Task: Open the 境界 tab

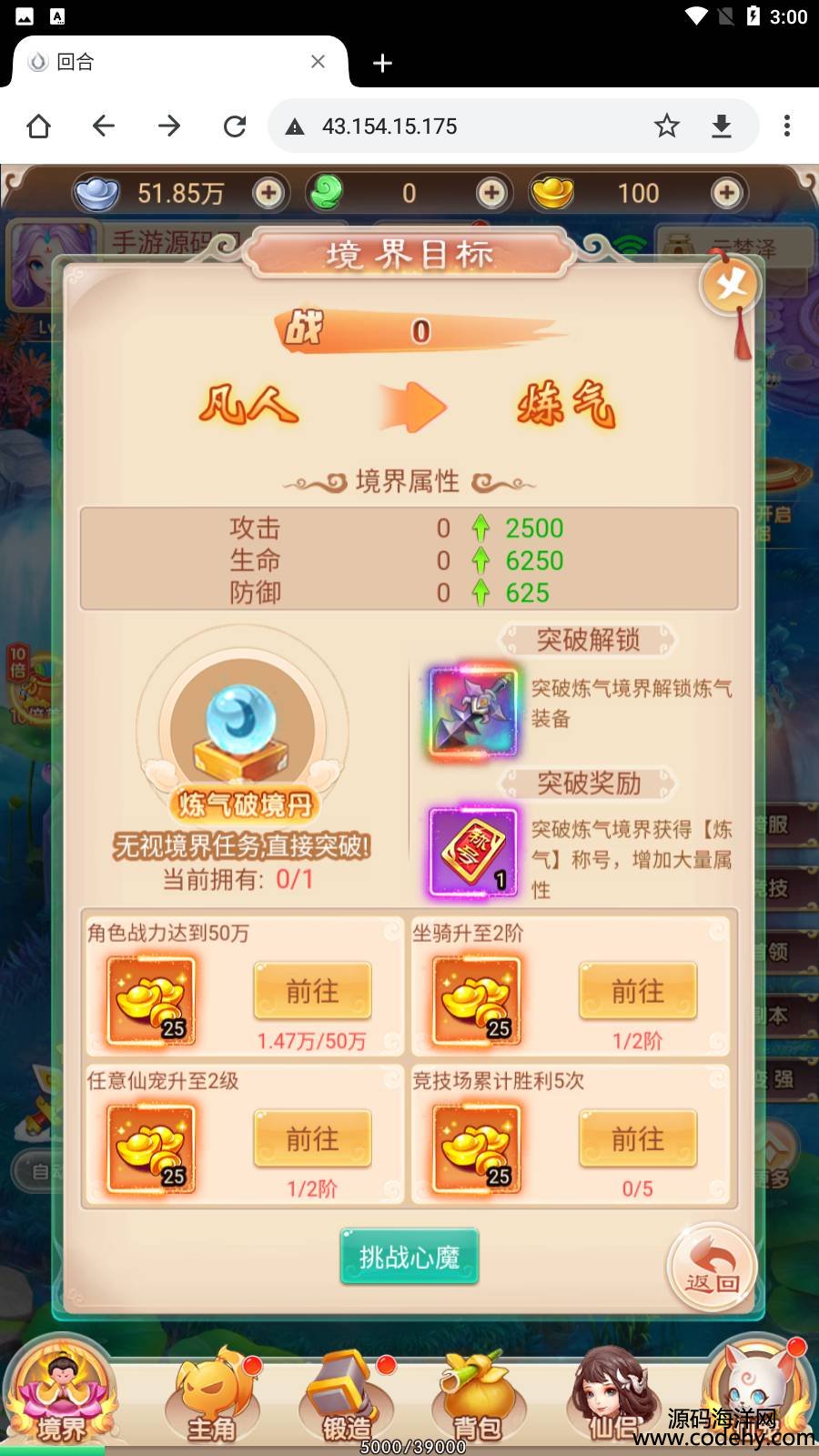Action: (61, 1392)
